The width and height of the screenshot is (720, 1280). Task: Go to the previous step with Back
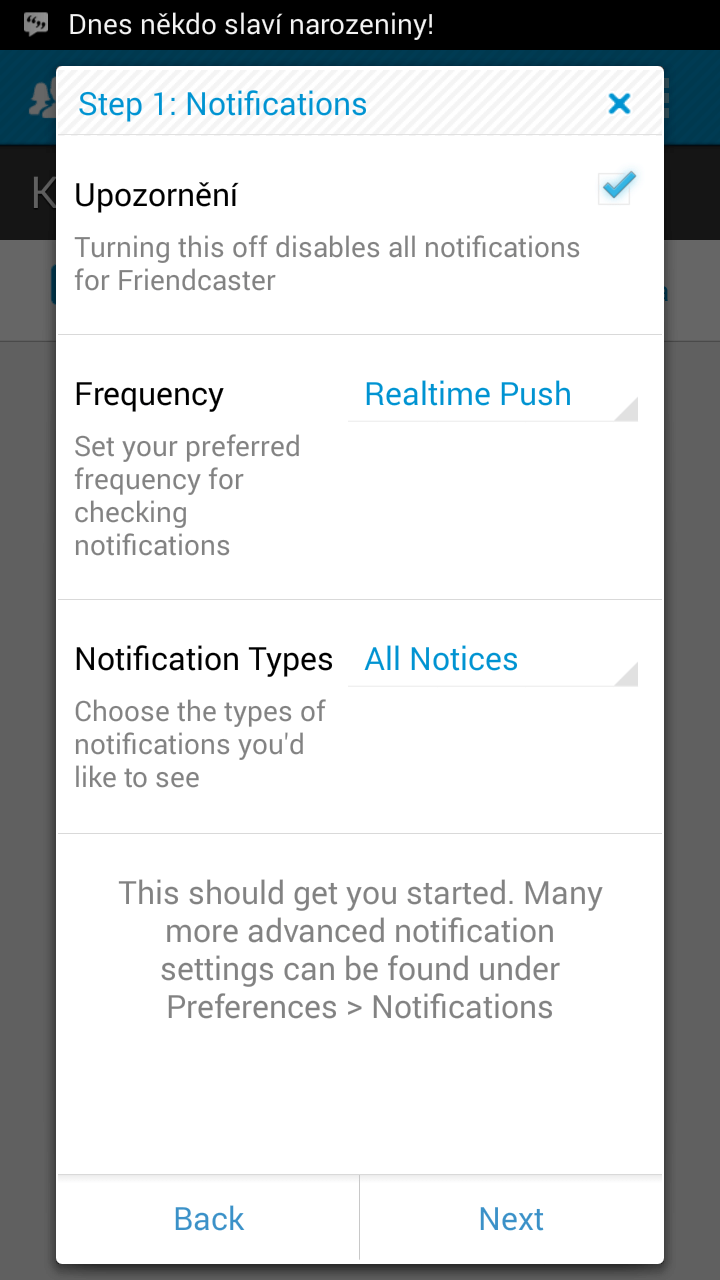tap(208, 1218)
